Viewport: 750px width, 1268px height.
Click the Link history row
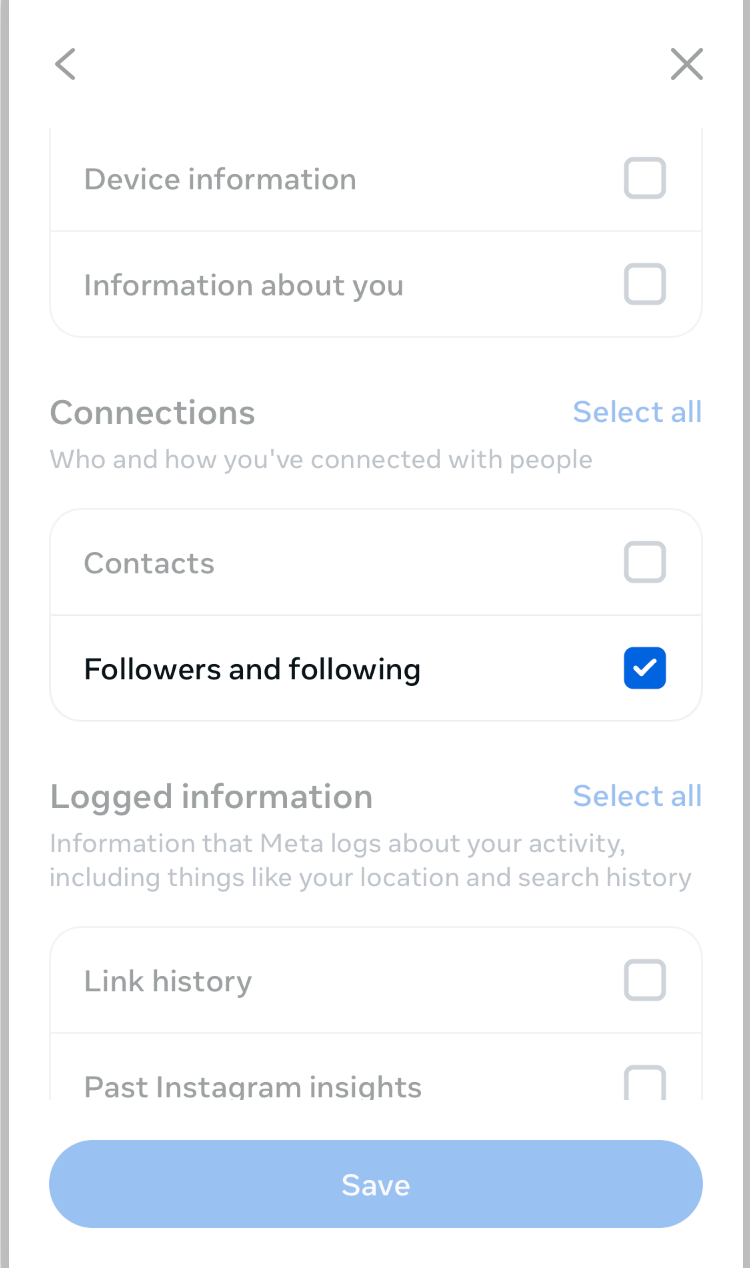[167, 980]
